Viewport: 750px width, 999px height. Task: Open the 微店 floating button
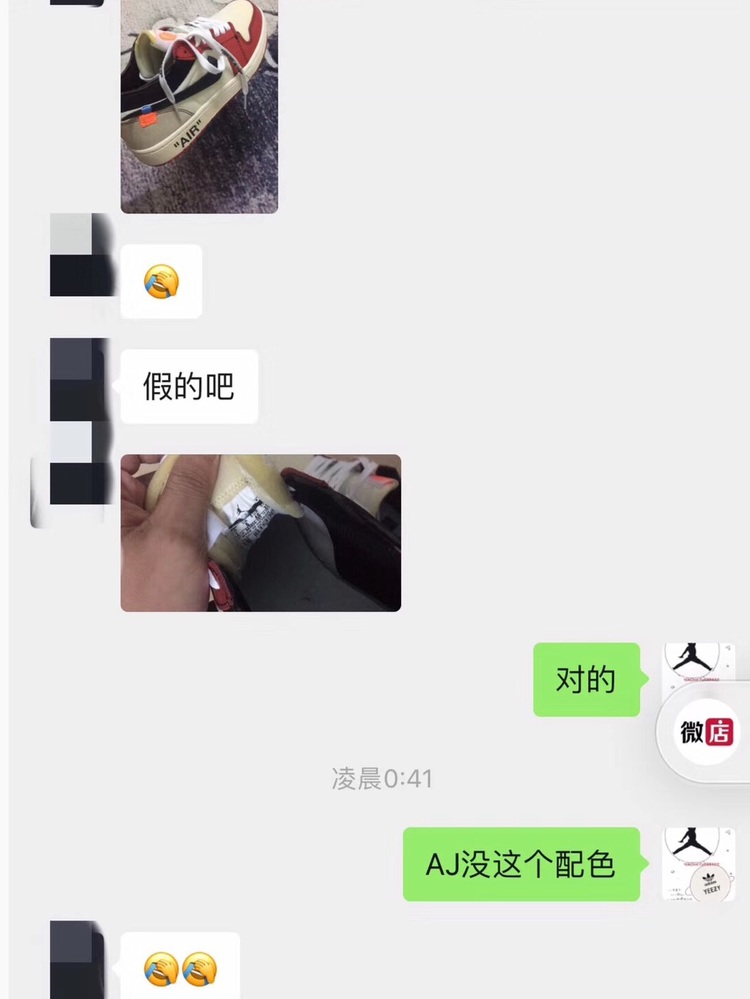tap(706, 732)
